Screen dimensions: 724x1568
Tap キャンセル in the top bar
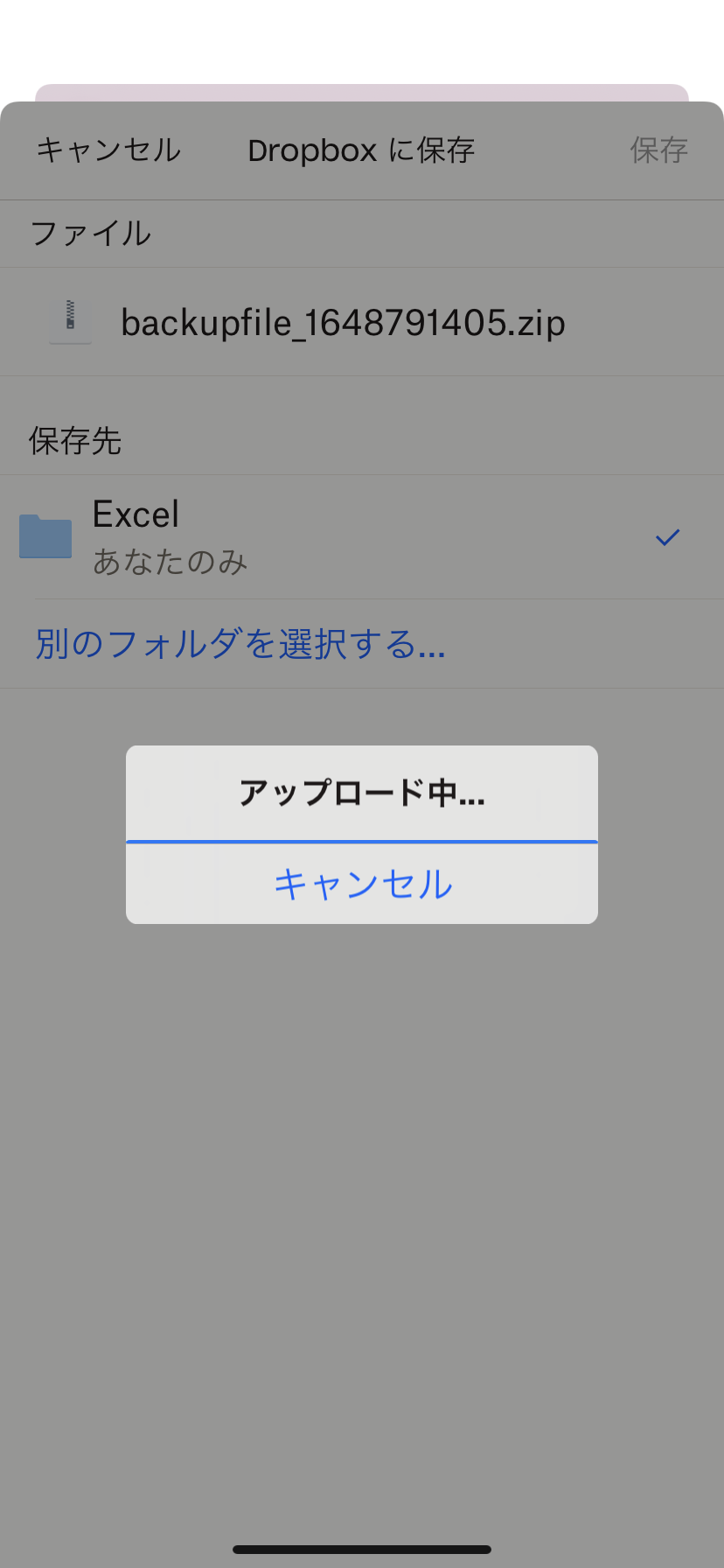coord(108,150)
